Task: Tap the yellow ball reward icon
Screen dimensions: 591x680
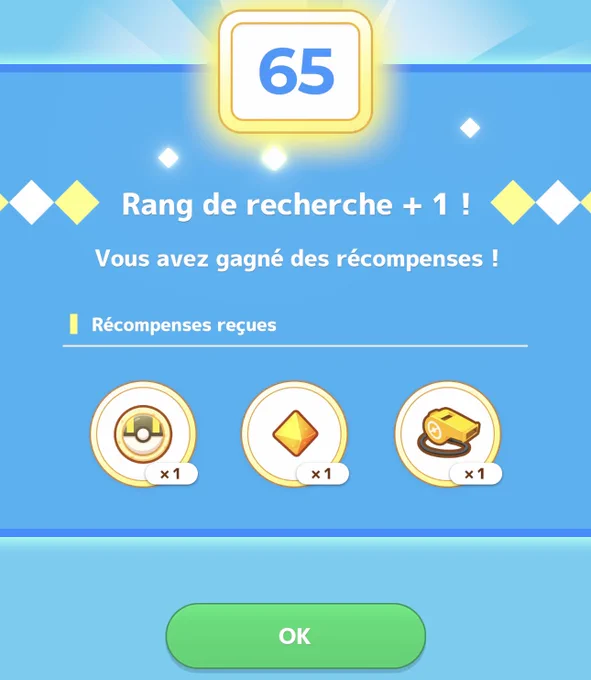Action: point(143,434)
